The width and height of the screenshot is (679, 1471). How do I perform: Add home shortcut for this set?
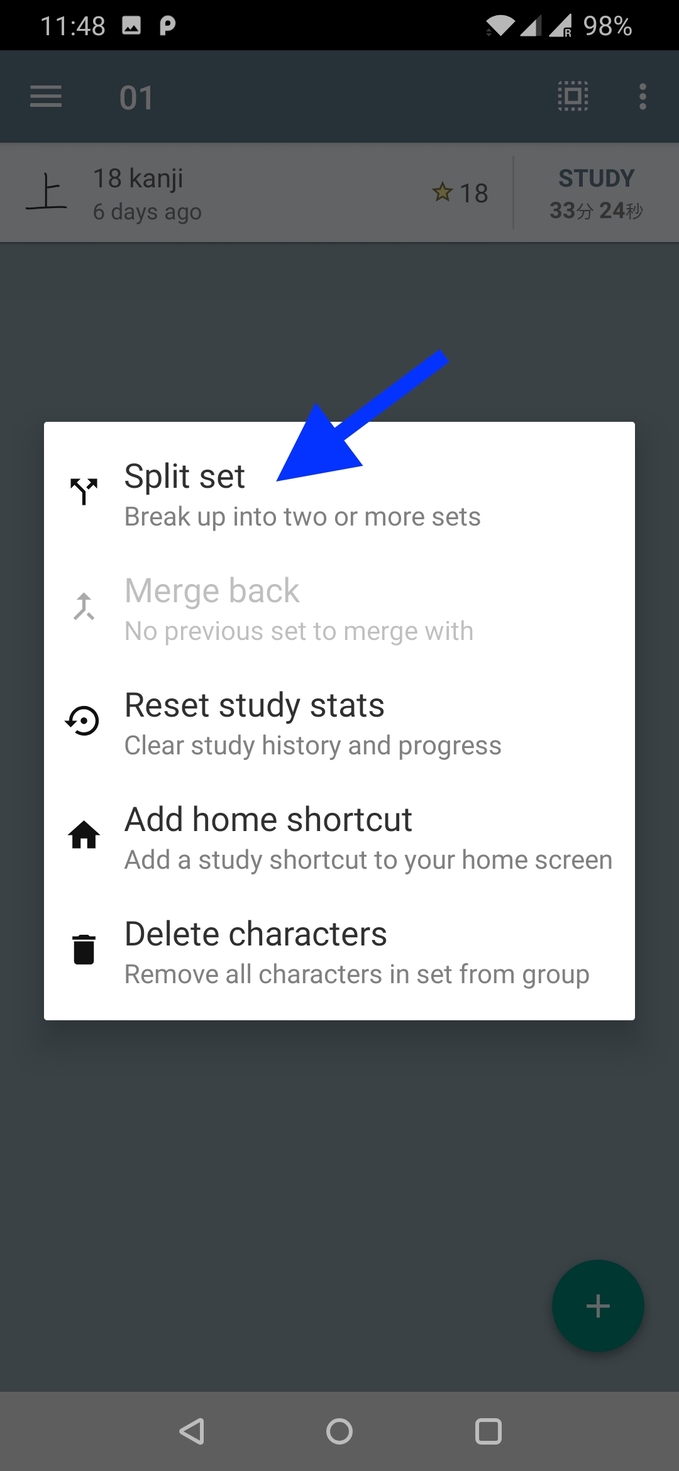point(339,837)
